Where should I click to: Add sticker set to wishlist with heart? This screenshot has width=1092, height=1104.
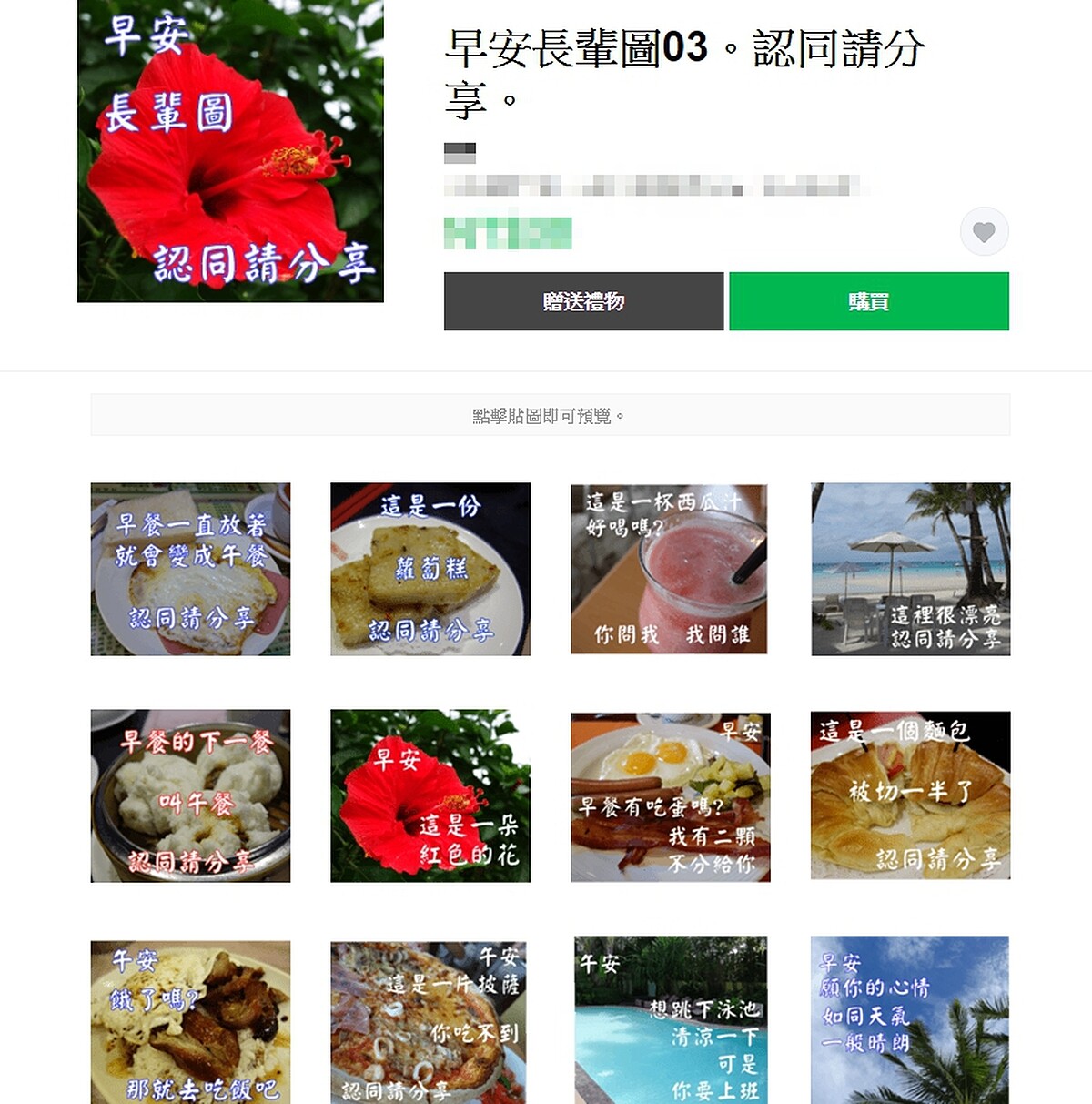coord(984,232)
